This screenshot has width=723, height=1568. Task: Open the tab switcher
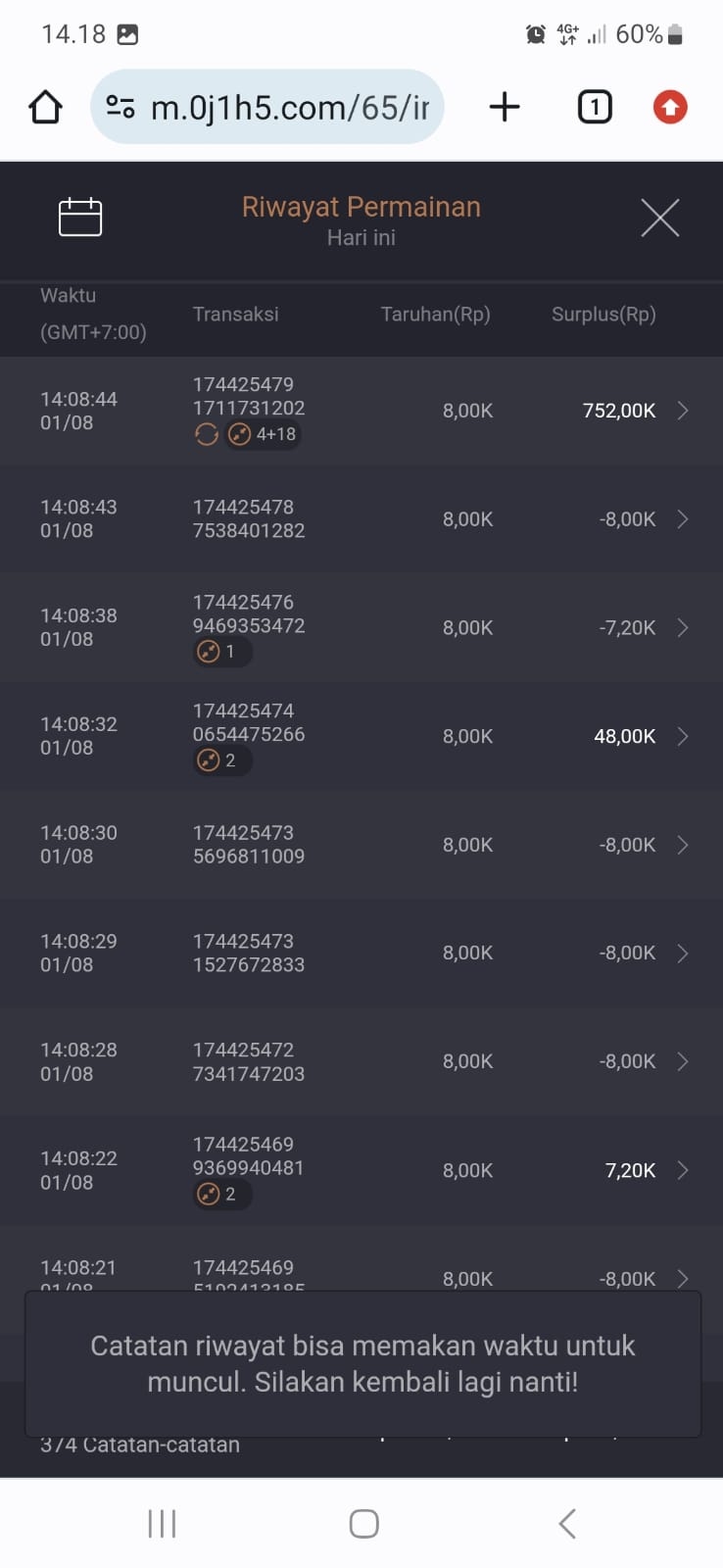tap(594, 107)
